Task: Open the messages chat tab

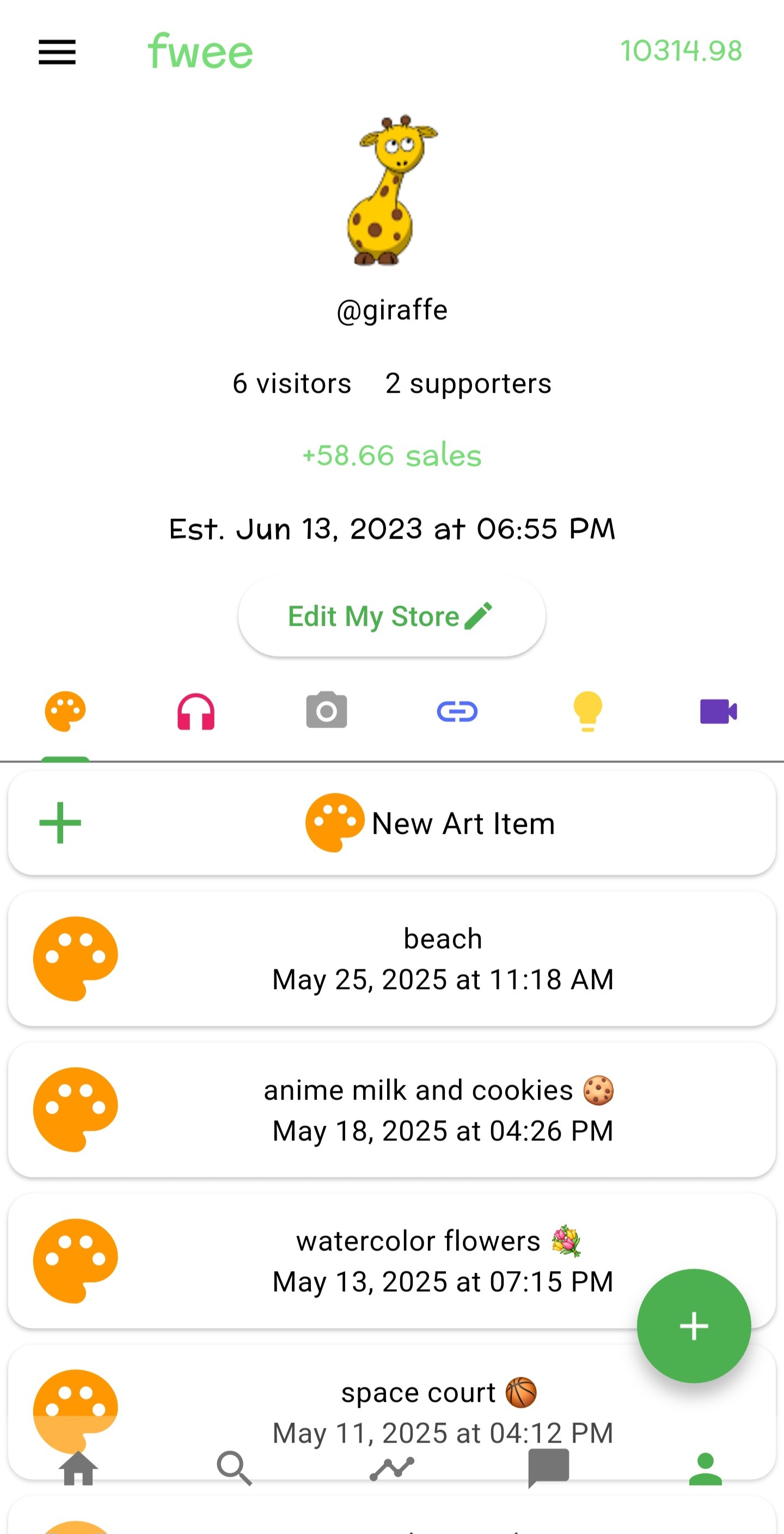Action: pyautogui.click(x=548, y=1469)
